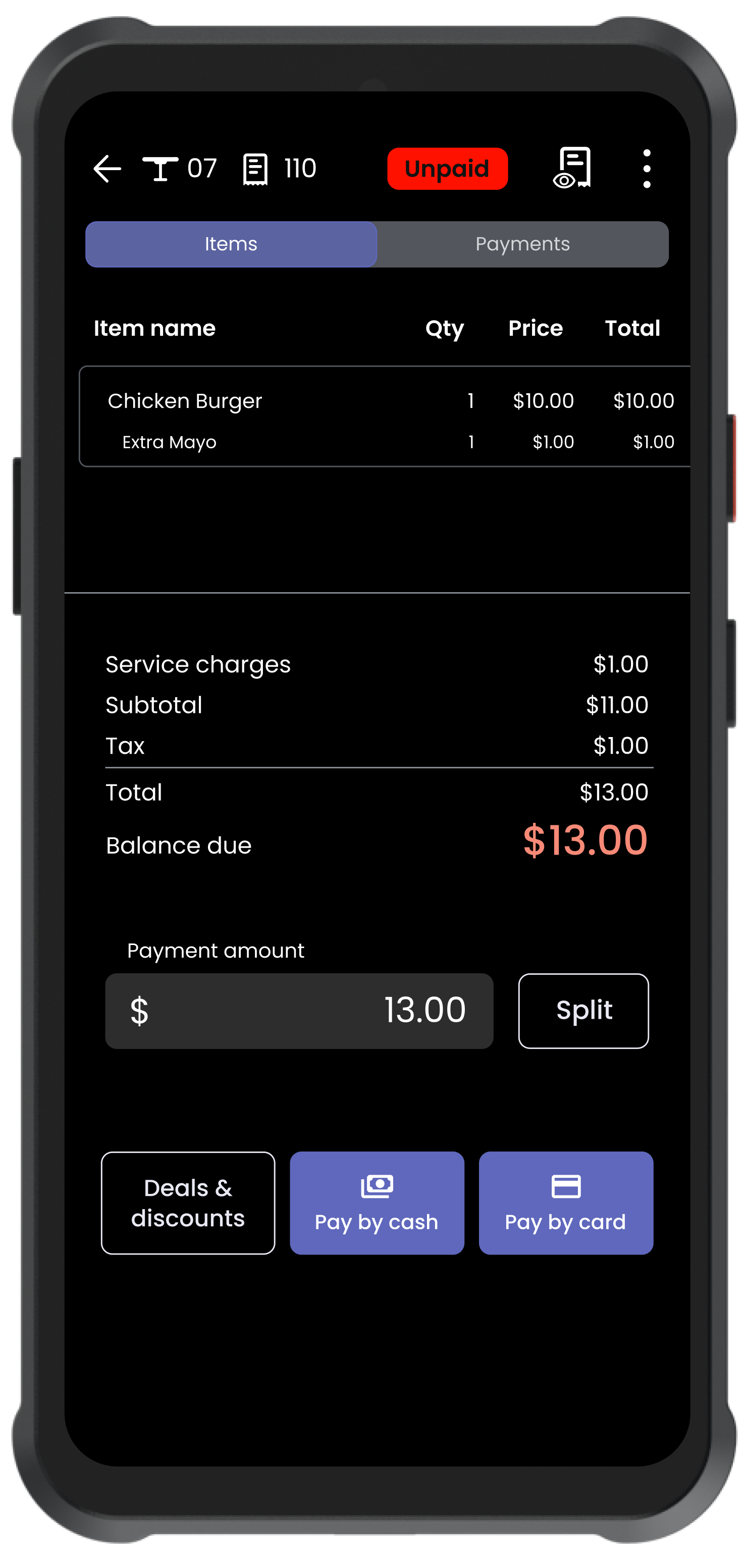This screenshot has height=1568, width=747.
Task: Tap the red Unpaid status badge
Action: 448,169
